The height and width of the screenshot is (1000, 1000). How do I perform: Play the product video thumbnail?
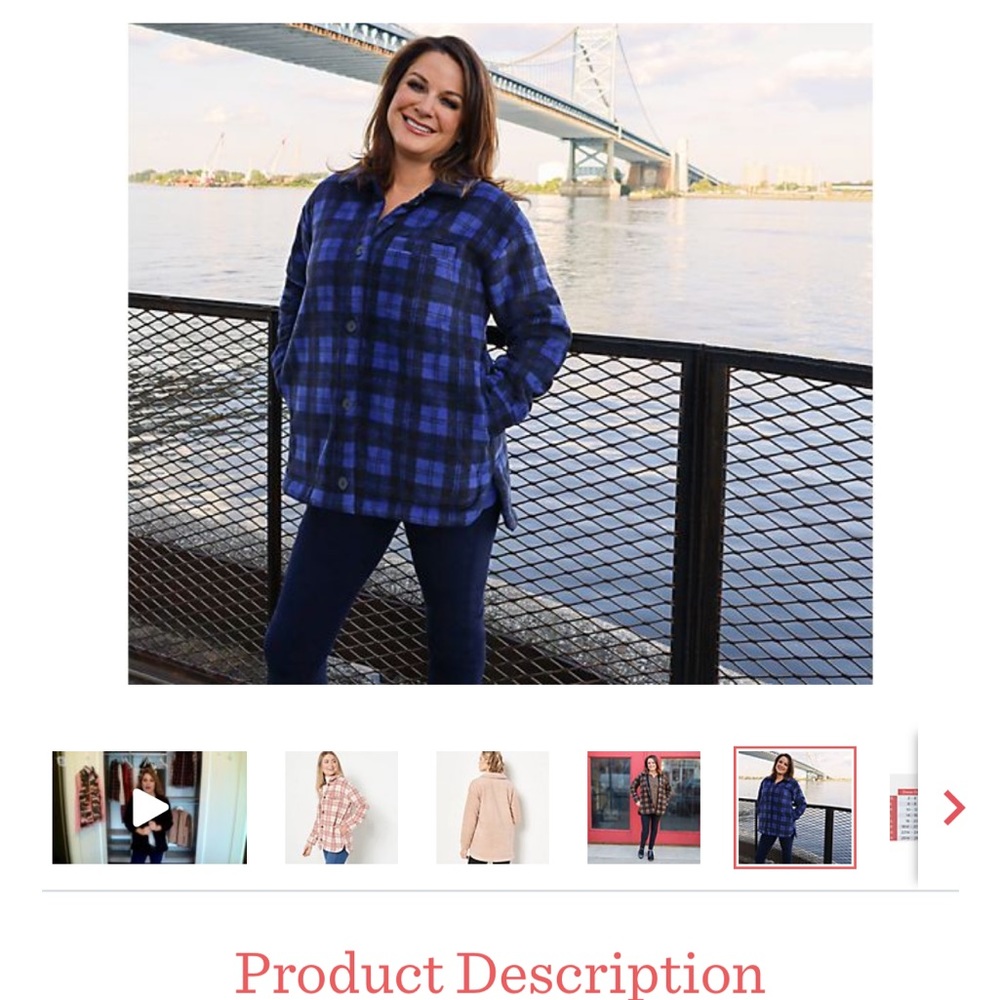coord(149,807)
